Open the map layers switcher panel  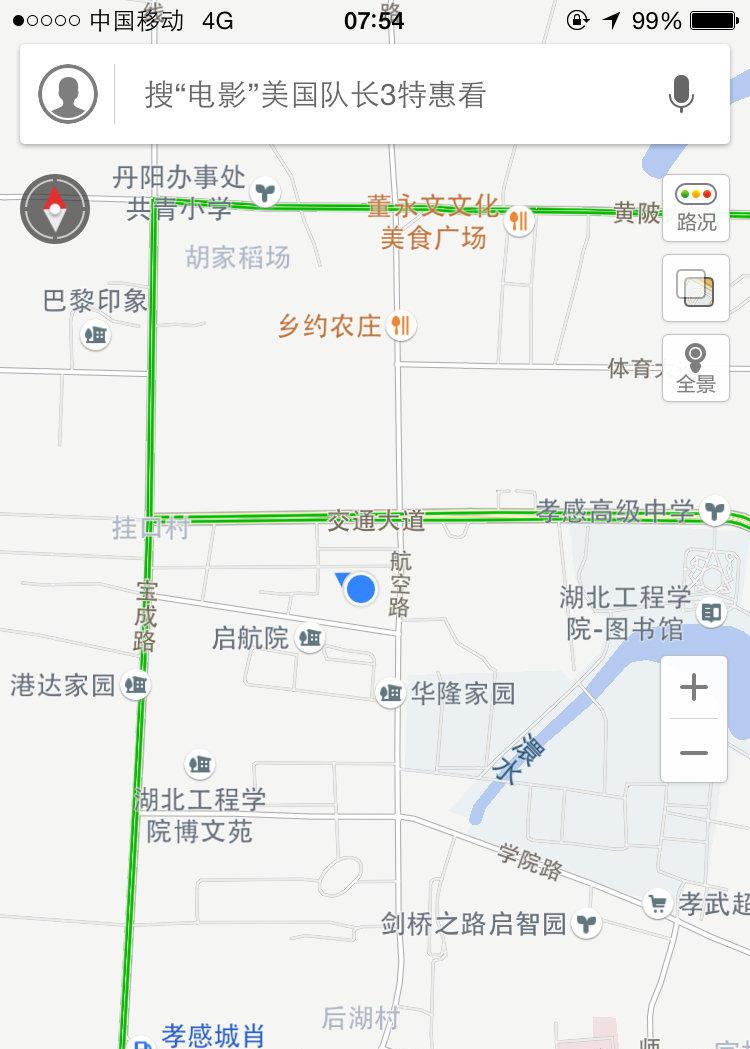tap(695, 289)
